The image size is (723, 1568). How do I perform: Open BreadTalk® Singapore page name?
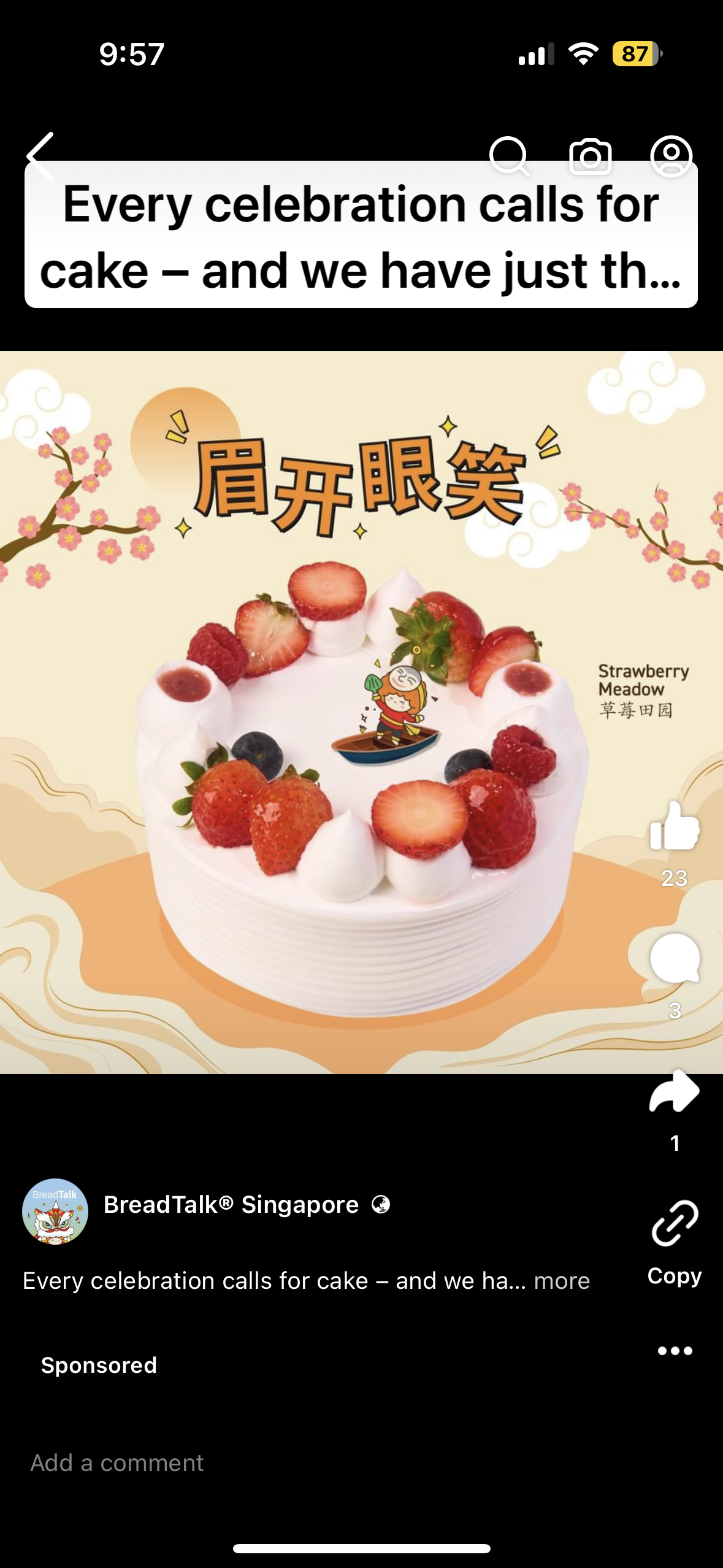click(231, 1205)
